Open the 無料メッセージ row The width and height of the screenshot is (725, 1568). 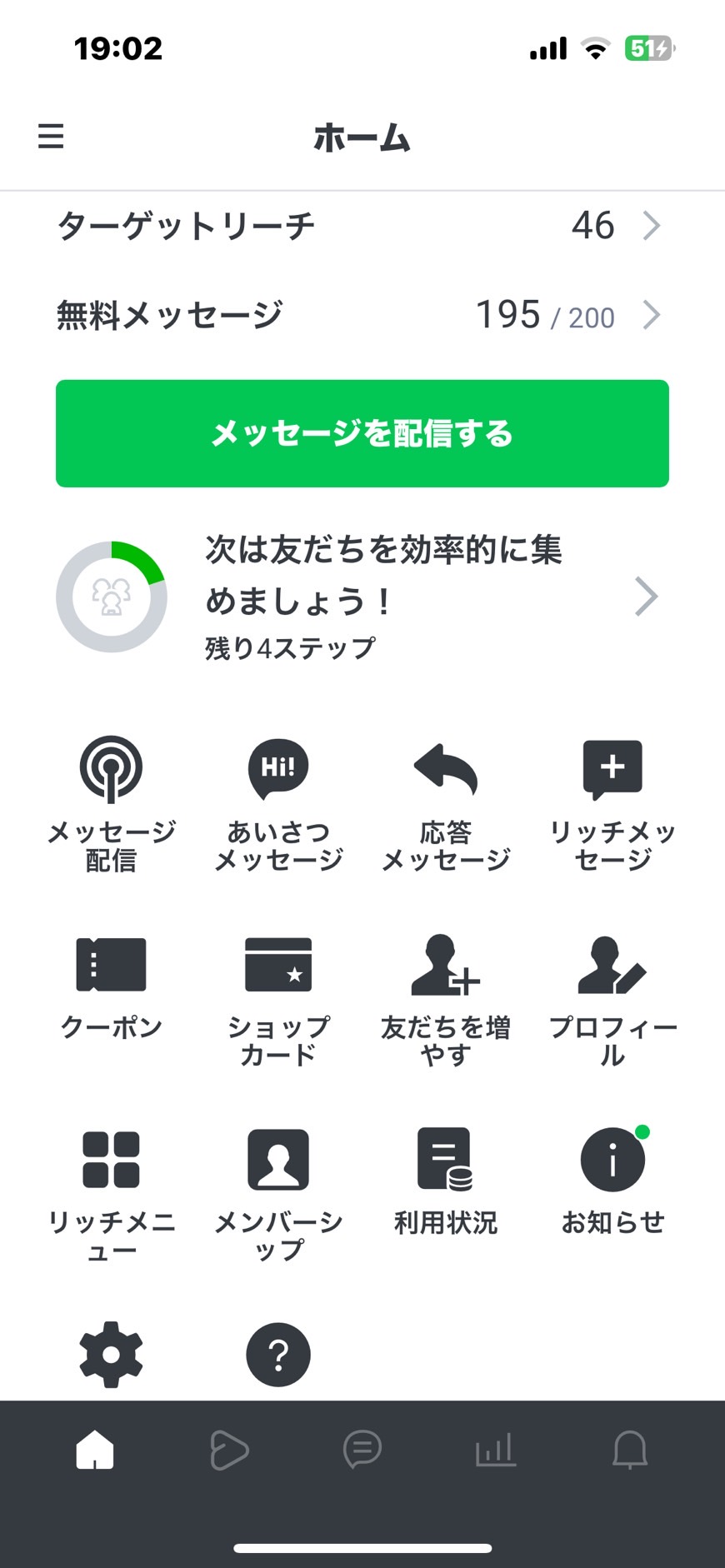tap(362, 316)
